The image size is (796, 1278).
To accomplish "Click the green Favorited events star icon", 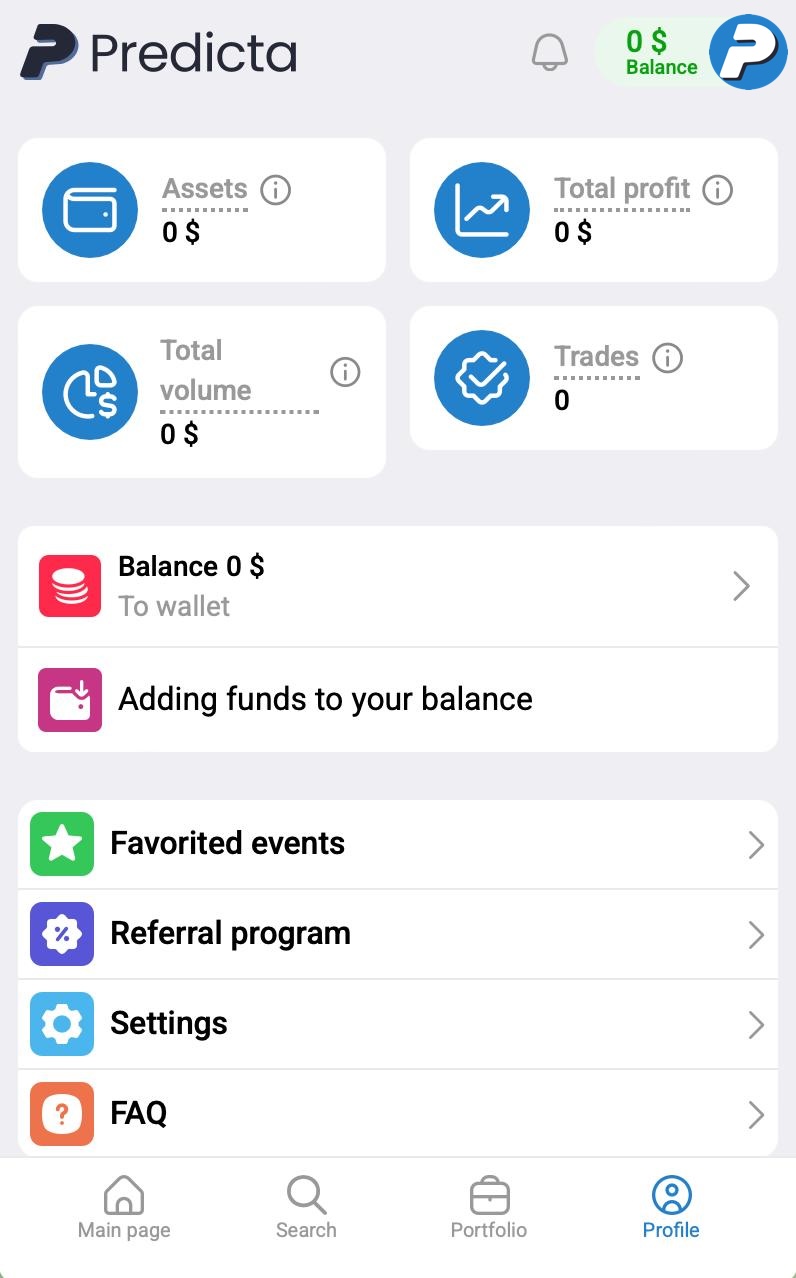I will click(x=62, y=844).
